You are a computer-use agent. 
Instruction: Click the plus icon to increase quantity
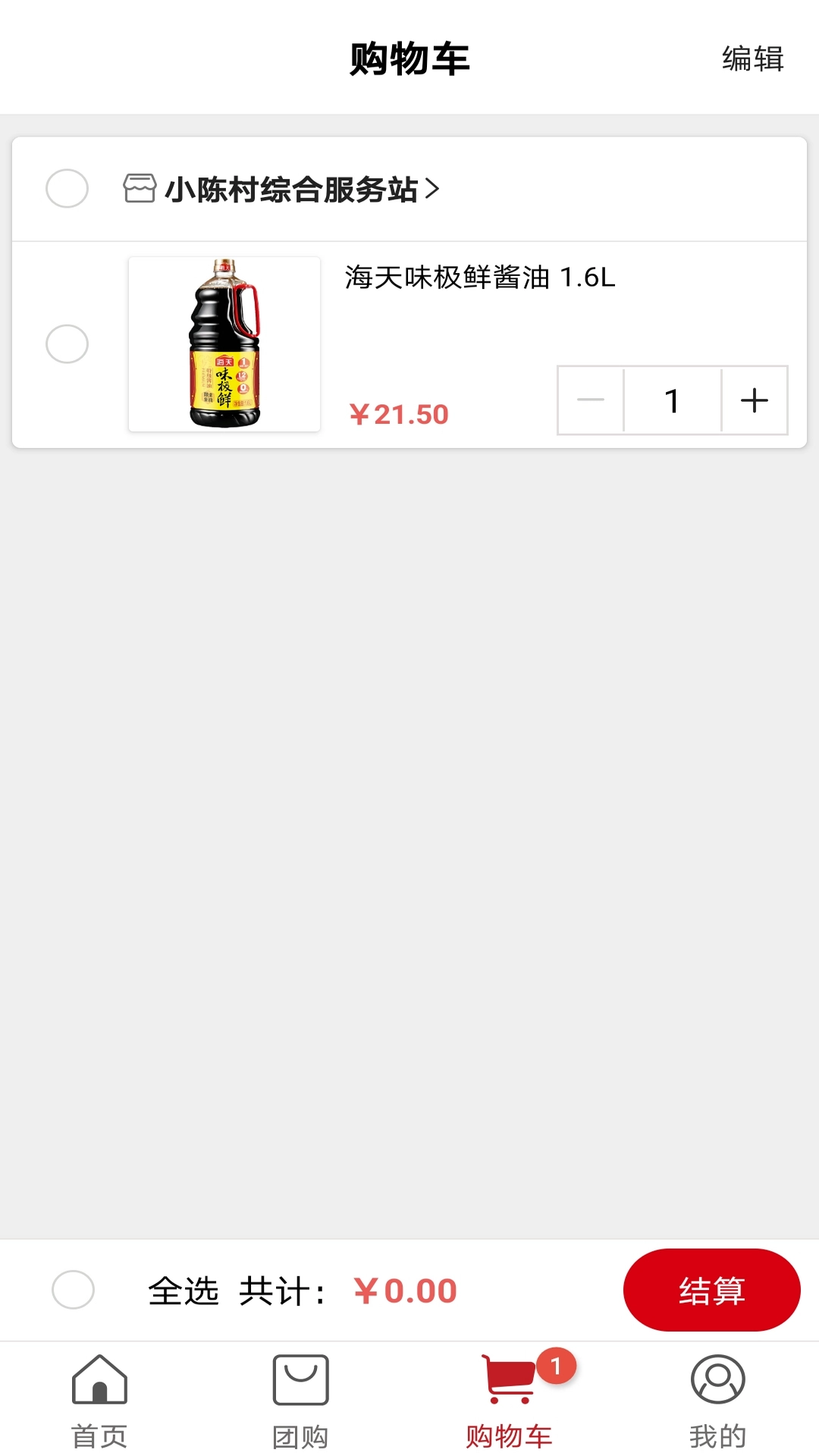pyautogui.click(x=753, y=402)
